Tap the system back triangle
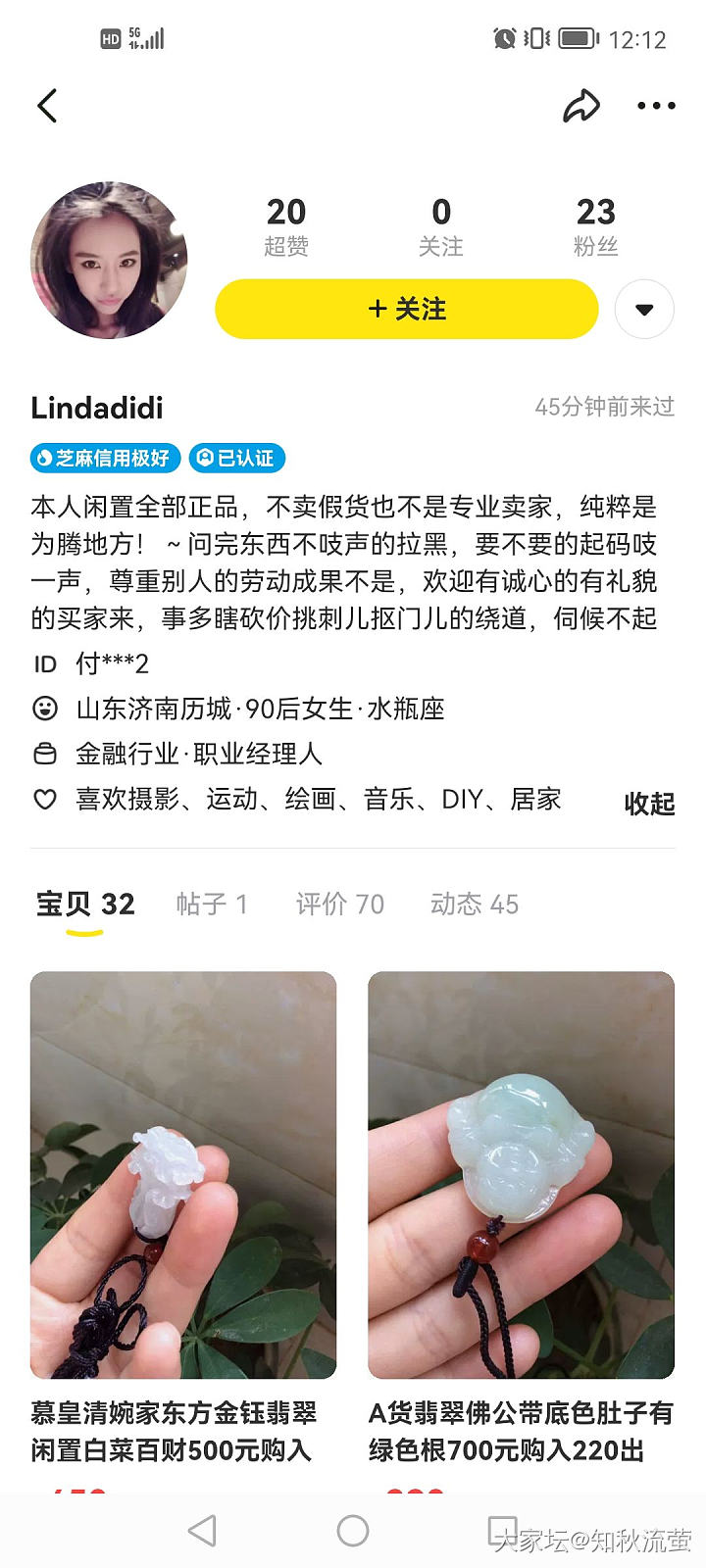Image resolution: width=706 pixels, height=1568 pixels. pos(202,1531)
